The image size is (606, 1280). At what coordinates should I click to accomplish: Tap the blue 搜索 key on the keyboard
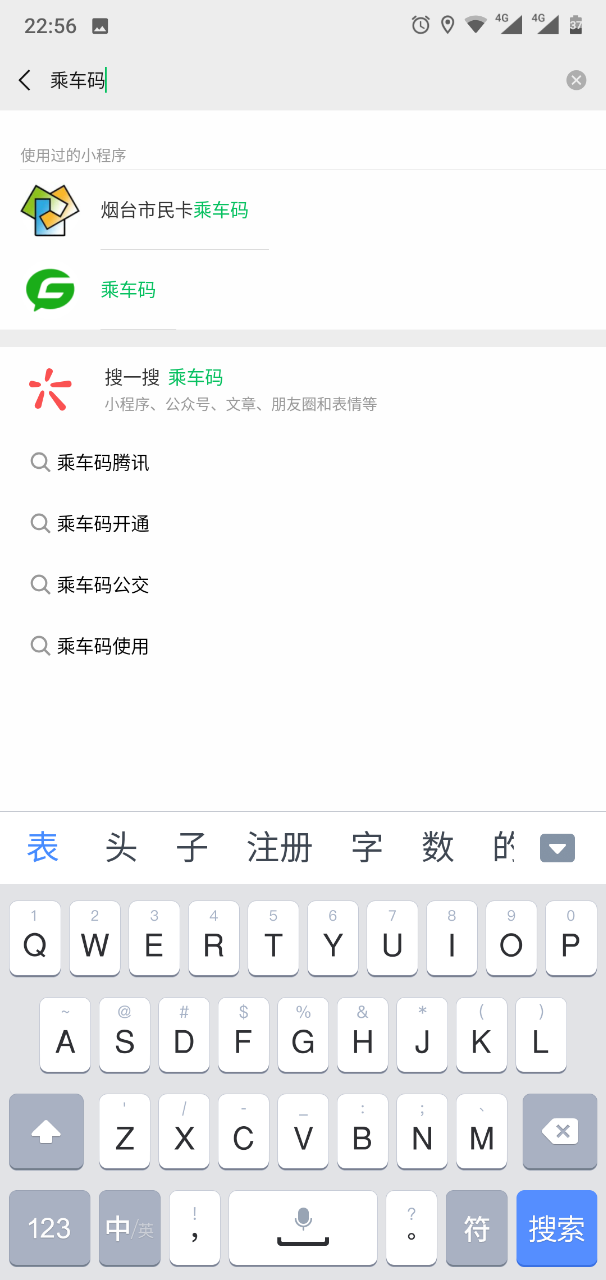pyautogui.click(x=556, y=1228)
